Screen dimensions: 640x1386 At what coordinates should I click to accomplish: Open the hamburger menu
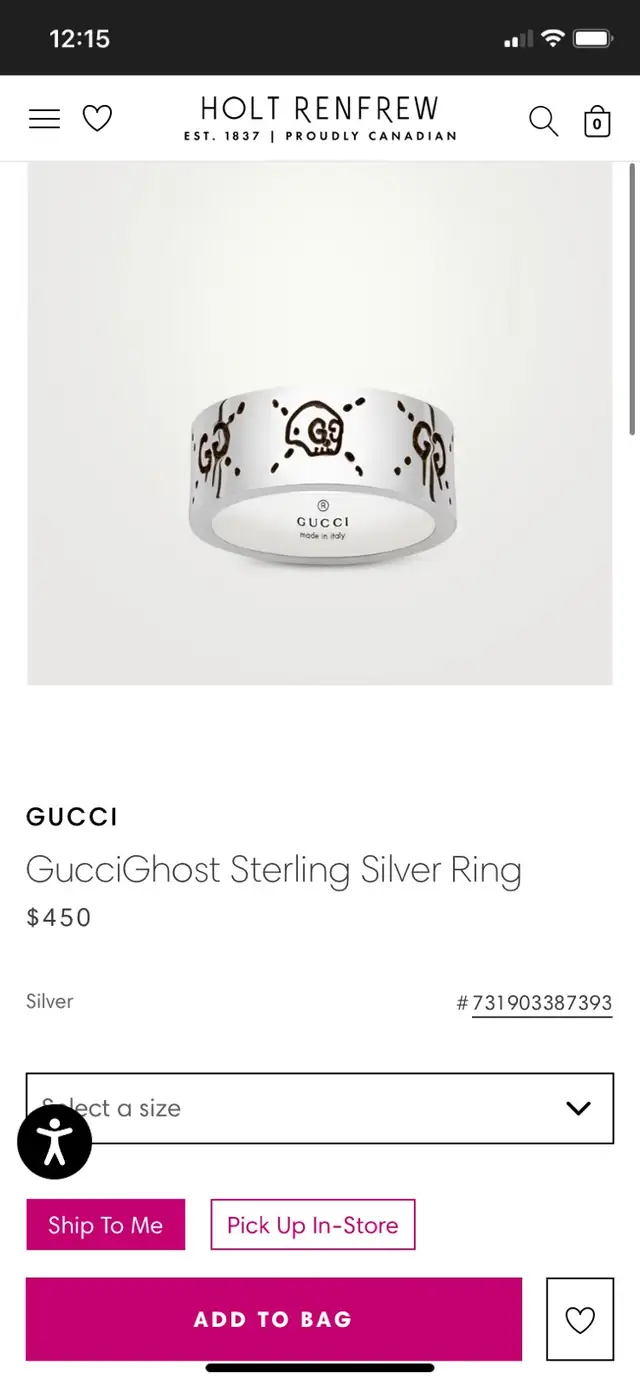click(44, 119)
